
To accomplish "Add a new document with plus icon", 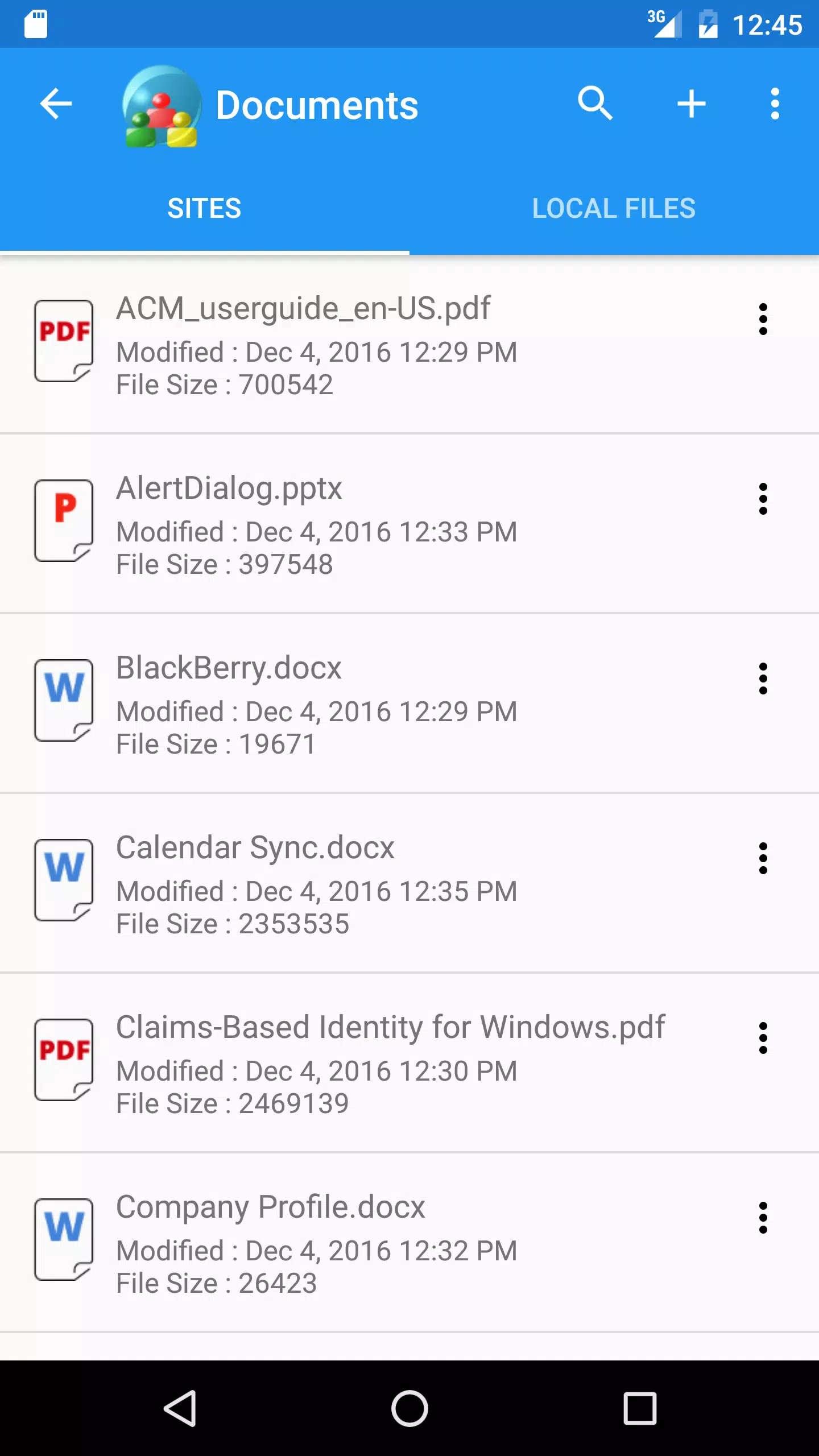I will pyautogui.click(x=691, y=104).
